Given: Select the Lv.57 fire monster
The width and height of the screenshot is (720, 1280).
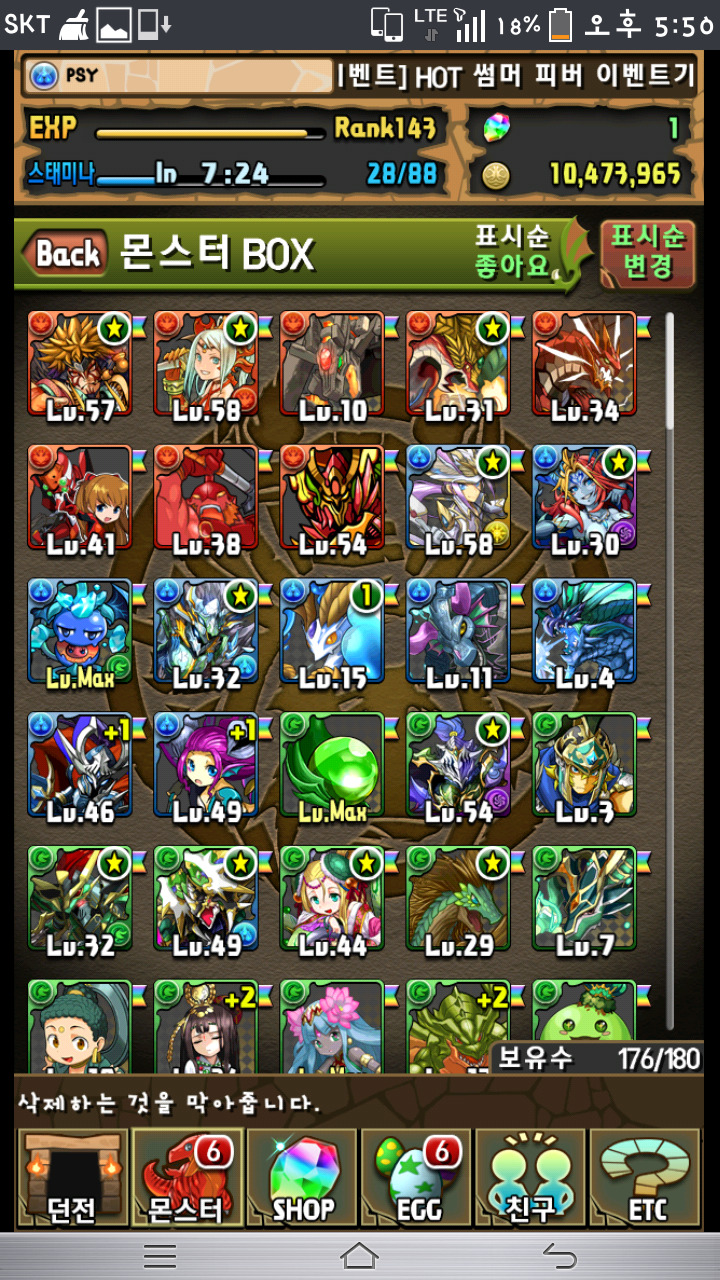Looking at the screenshot, I should [x=80, y=365].
